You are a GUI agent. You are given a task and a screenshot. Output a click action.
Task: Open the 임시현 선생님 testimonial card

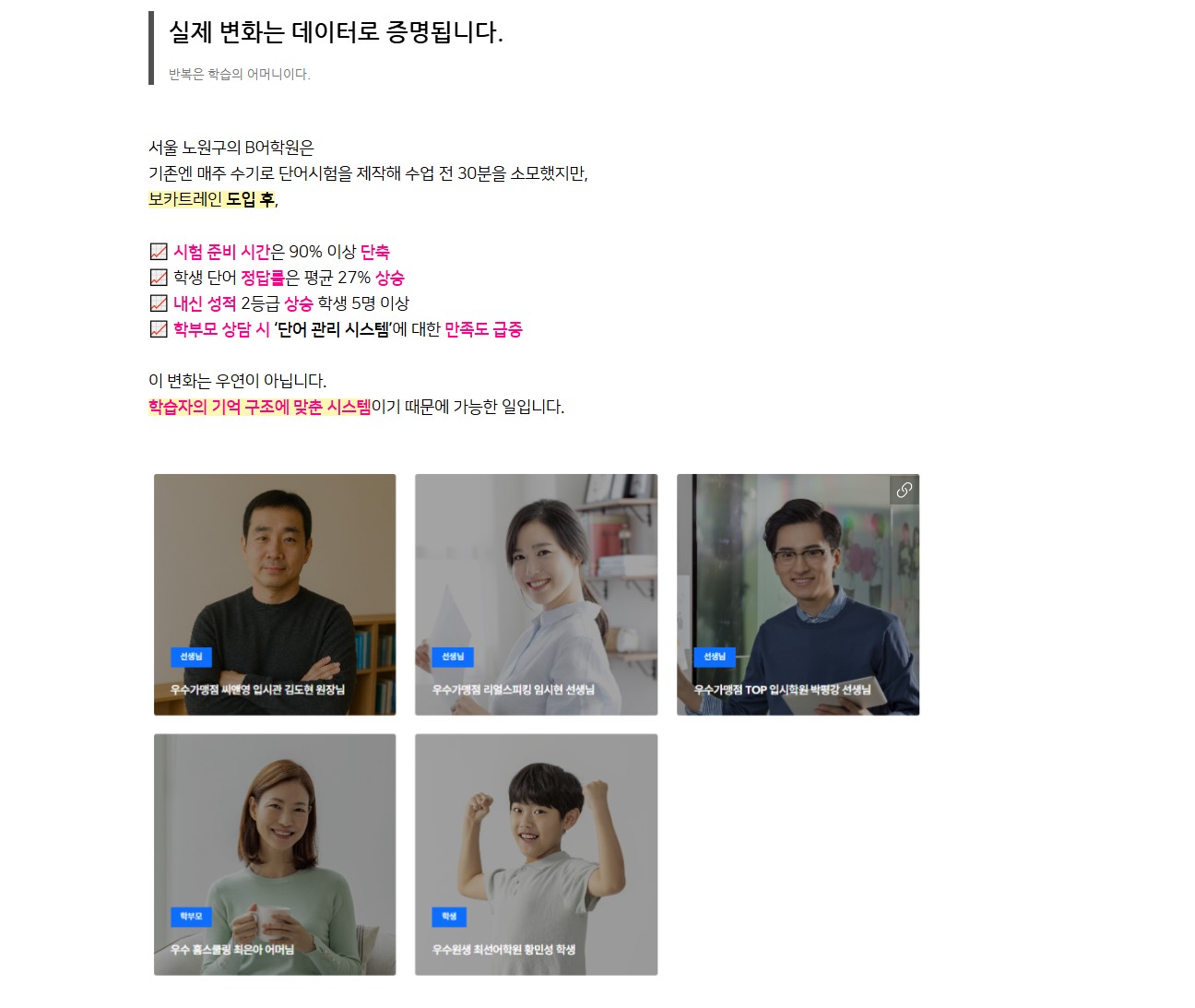pyautogui.click(x=536, y=595)
